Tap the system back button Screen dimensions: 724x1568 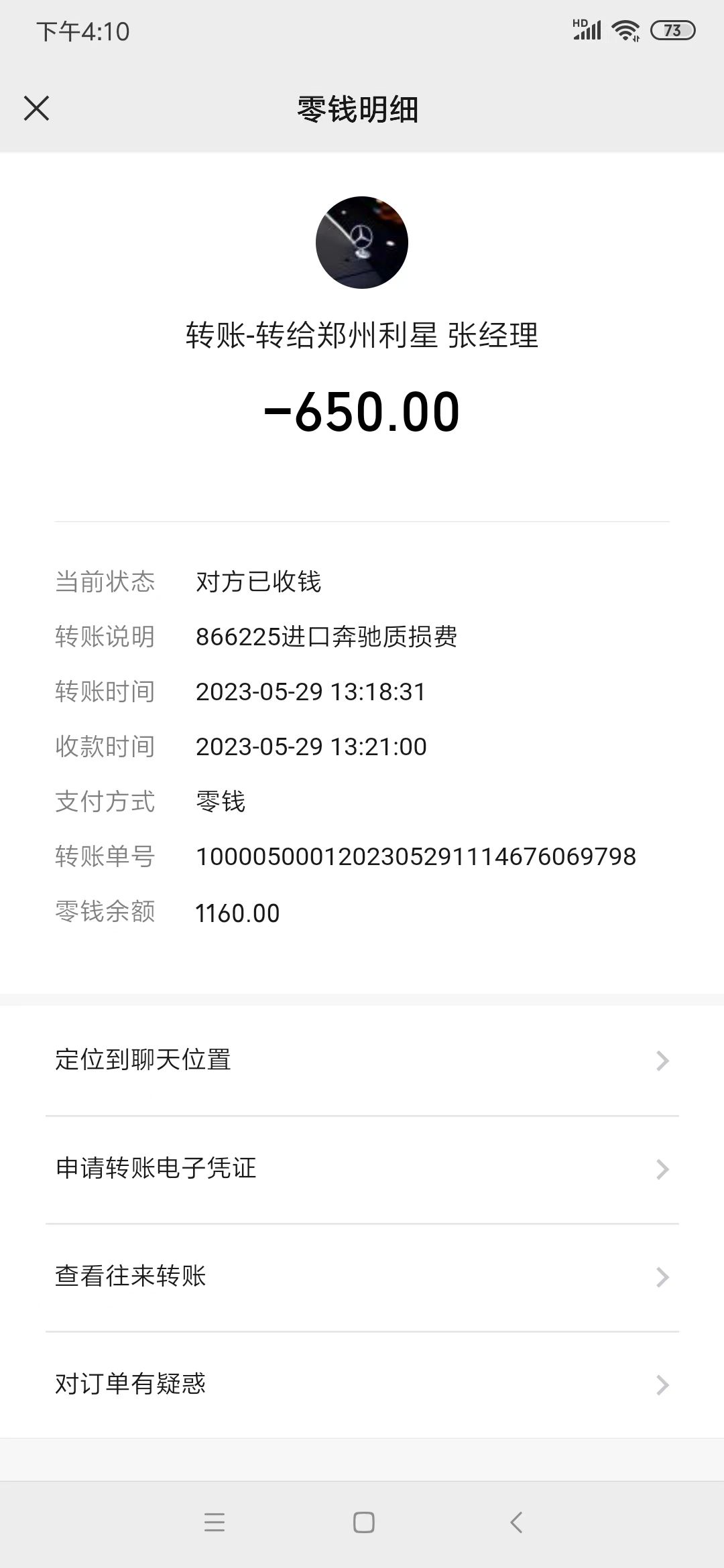pyautogui.click(x=516, y=1522)
